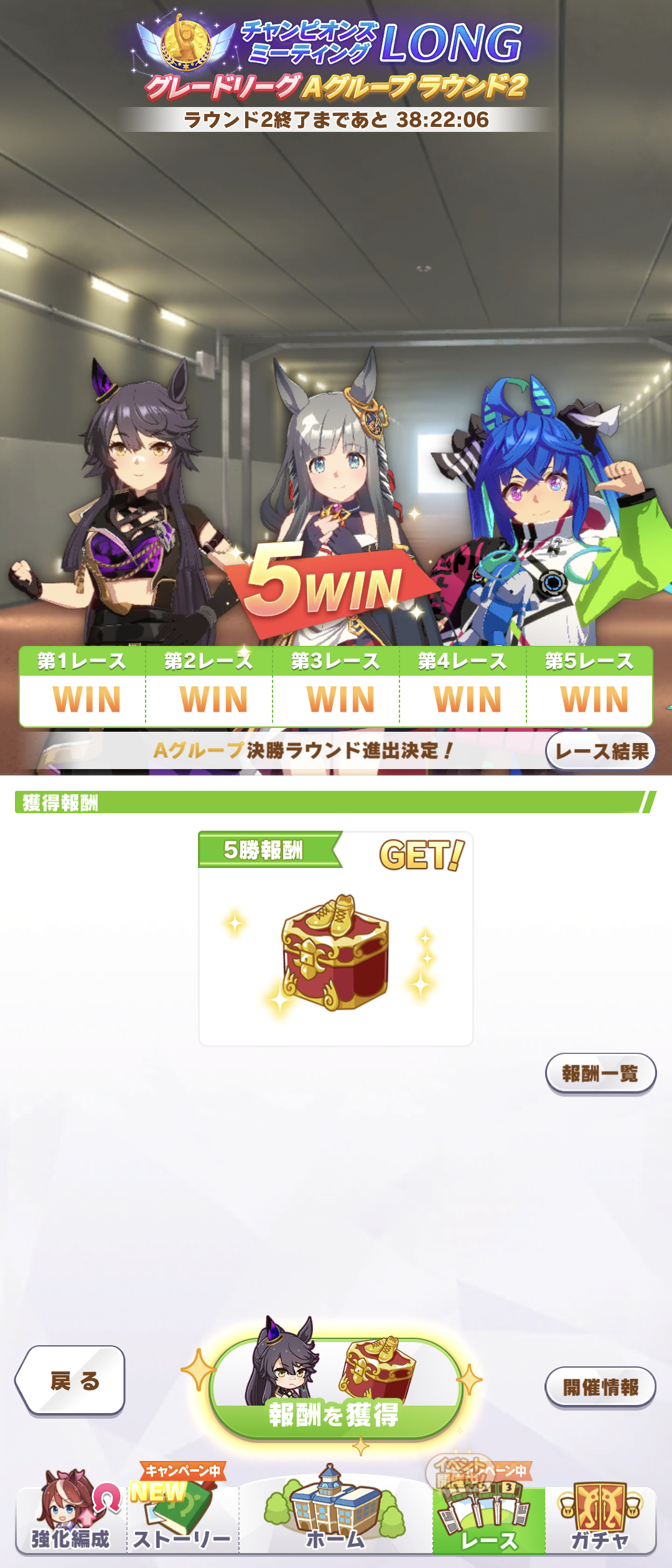Go back with the 戻る button

[x=70, y=1381]
